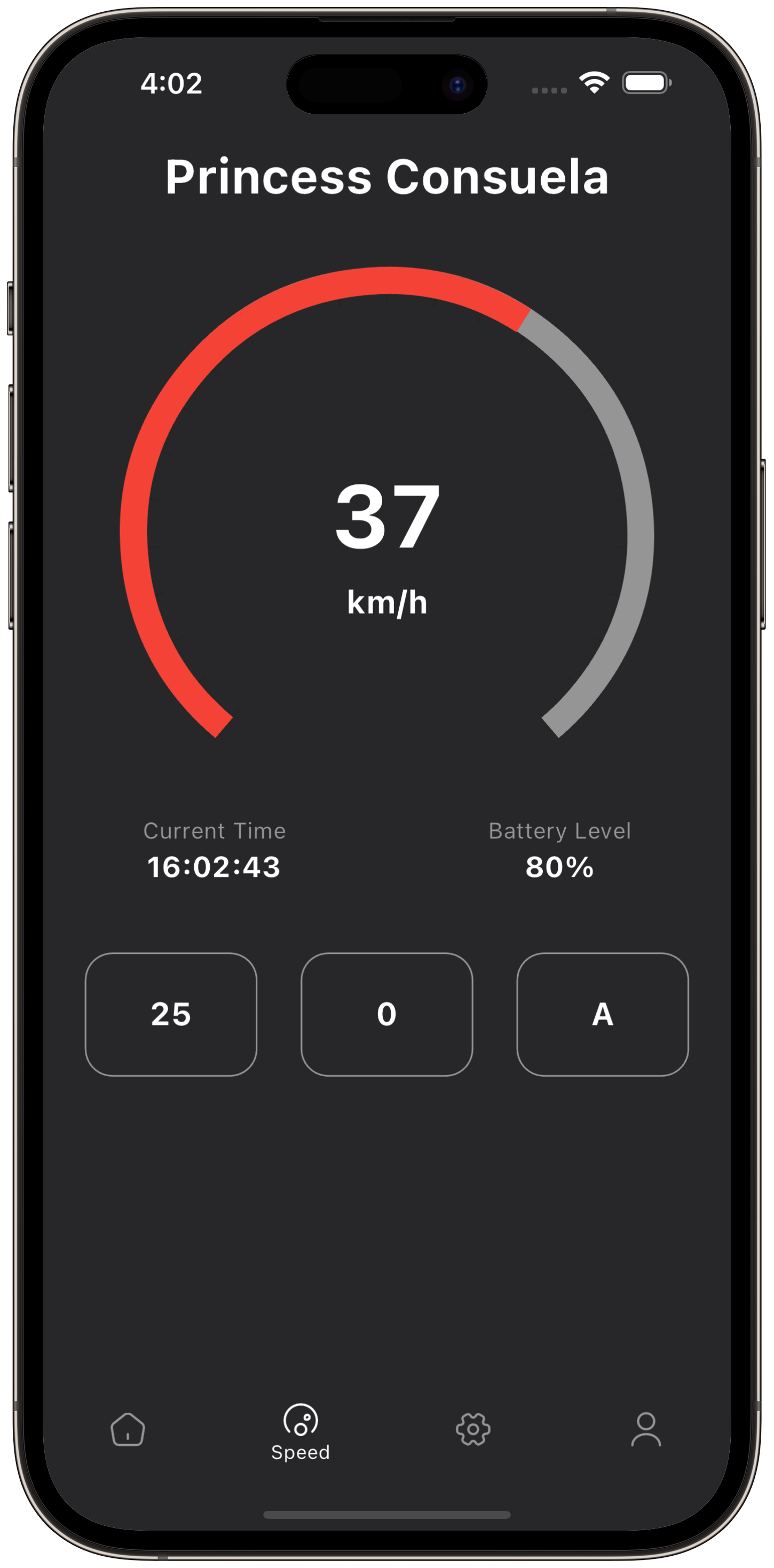Tap the button labeled 25
The height and width of the screenshot is (1568, 774).
pyautogui.click(x=170, y=1014)
